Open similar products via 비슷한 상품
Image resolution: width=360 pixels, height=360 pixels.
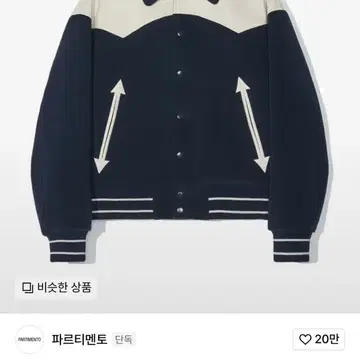[56, 287]
